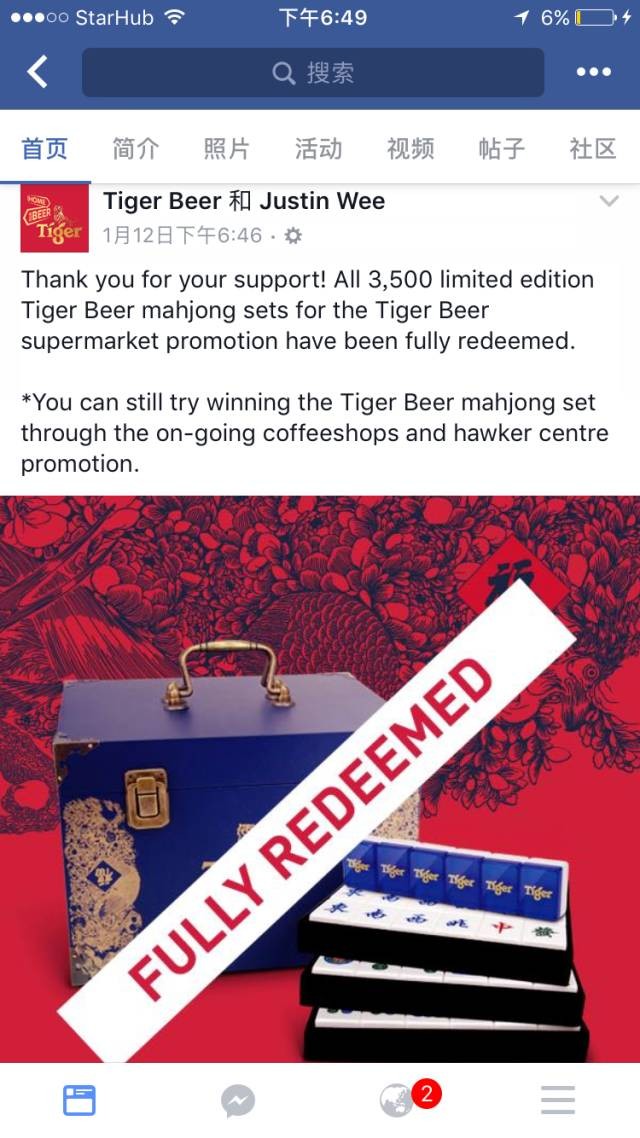Open News Feed in bottom bar
640x1138 pixels.
click(79, 1100)
